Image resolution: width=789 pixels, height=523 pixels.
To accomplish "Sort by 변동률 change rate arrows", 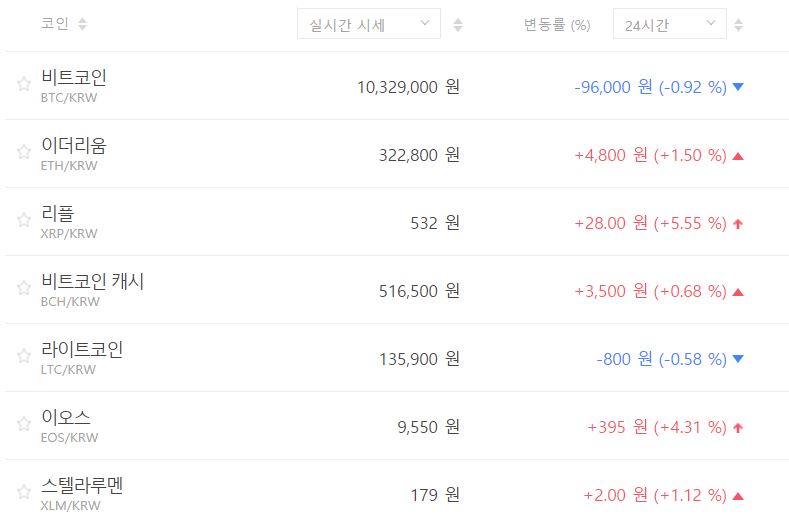I will tap(738, 25).
